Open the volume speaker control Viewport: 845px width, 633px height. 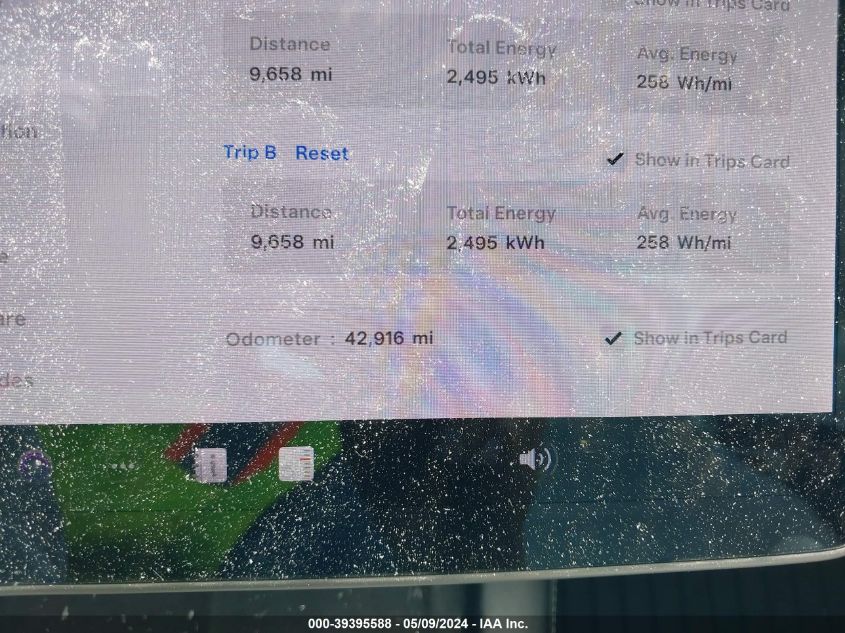535,459
